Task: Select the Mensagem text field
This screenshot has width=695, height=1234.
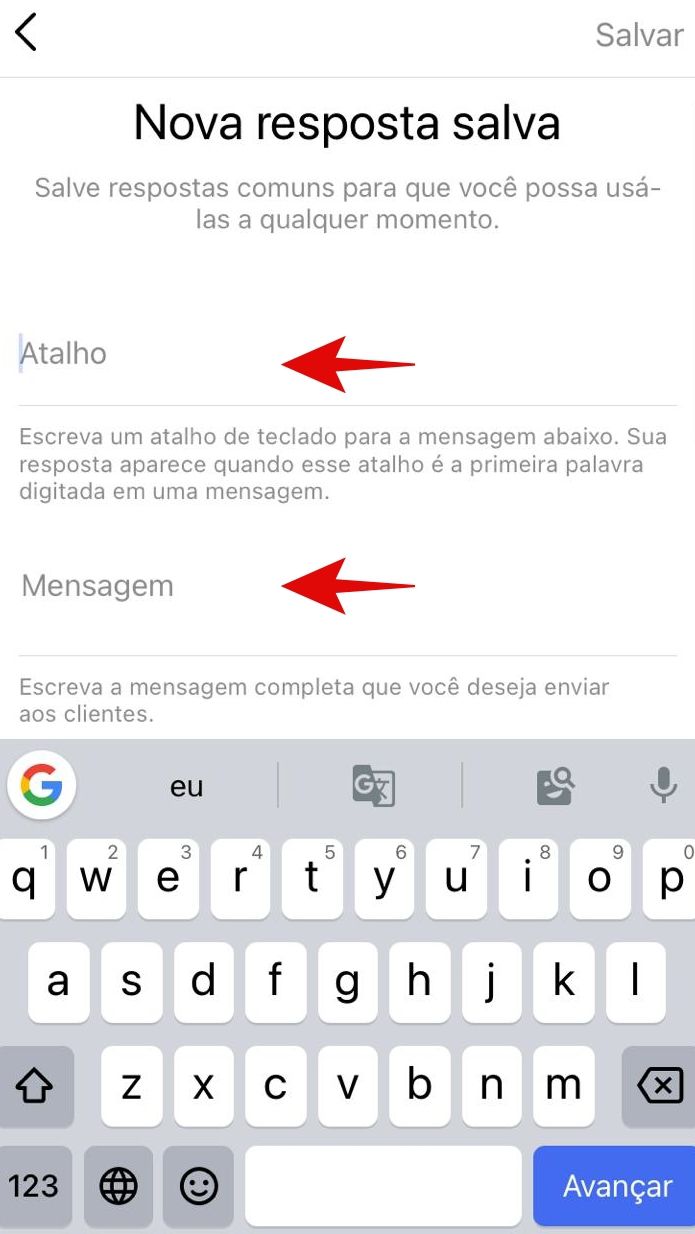Action: (x=347, y=586)
